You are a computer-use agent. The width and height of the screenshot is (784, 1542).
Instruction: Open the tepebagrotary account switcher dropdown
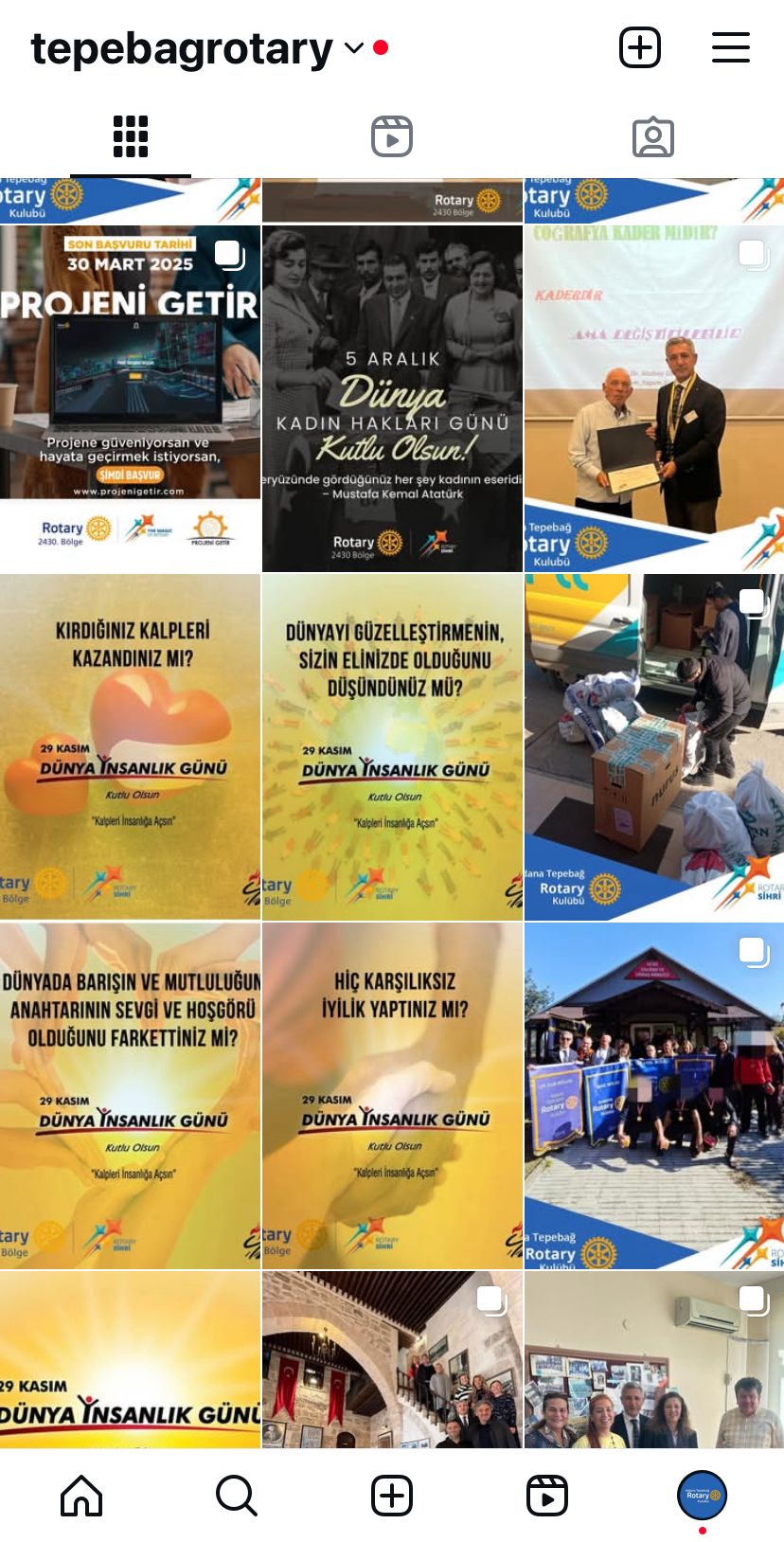pyautogui.click(x=354, y=47)
